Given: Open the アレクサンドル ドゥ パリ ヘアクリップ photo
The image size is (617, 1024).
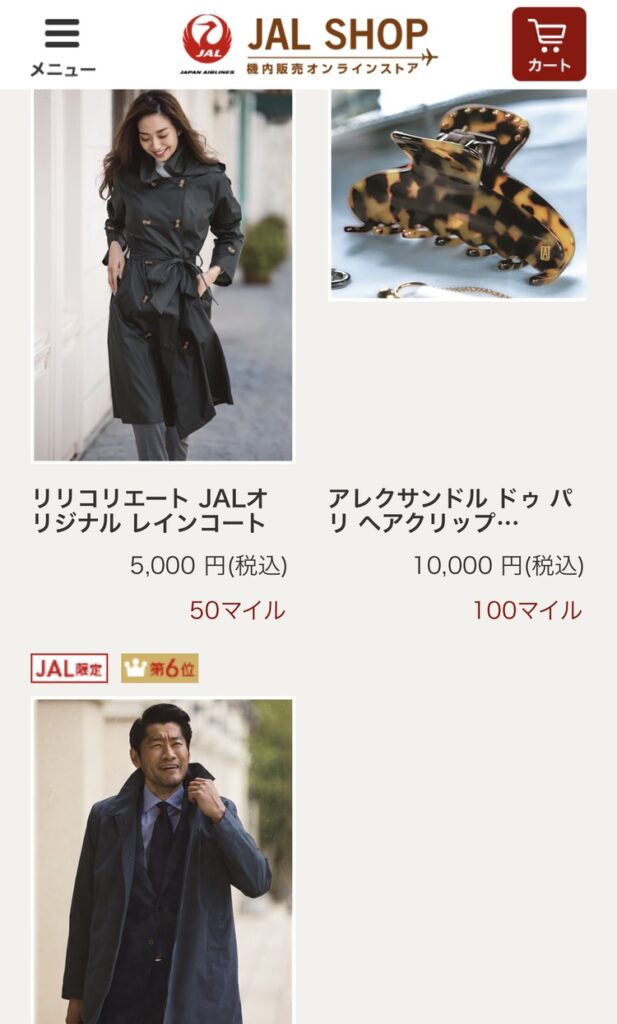Looking at the screenshot, I should tap(458, 195).
